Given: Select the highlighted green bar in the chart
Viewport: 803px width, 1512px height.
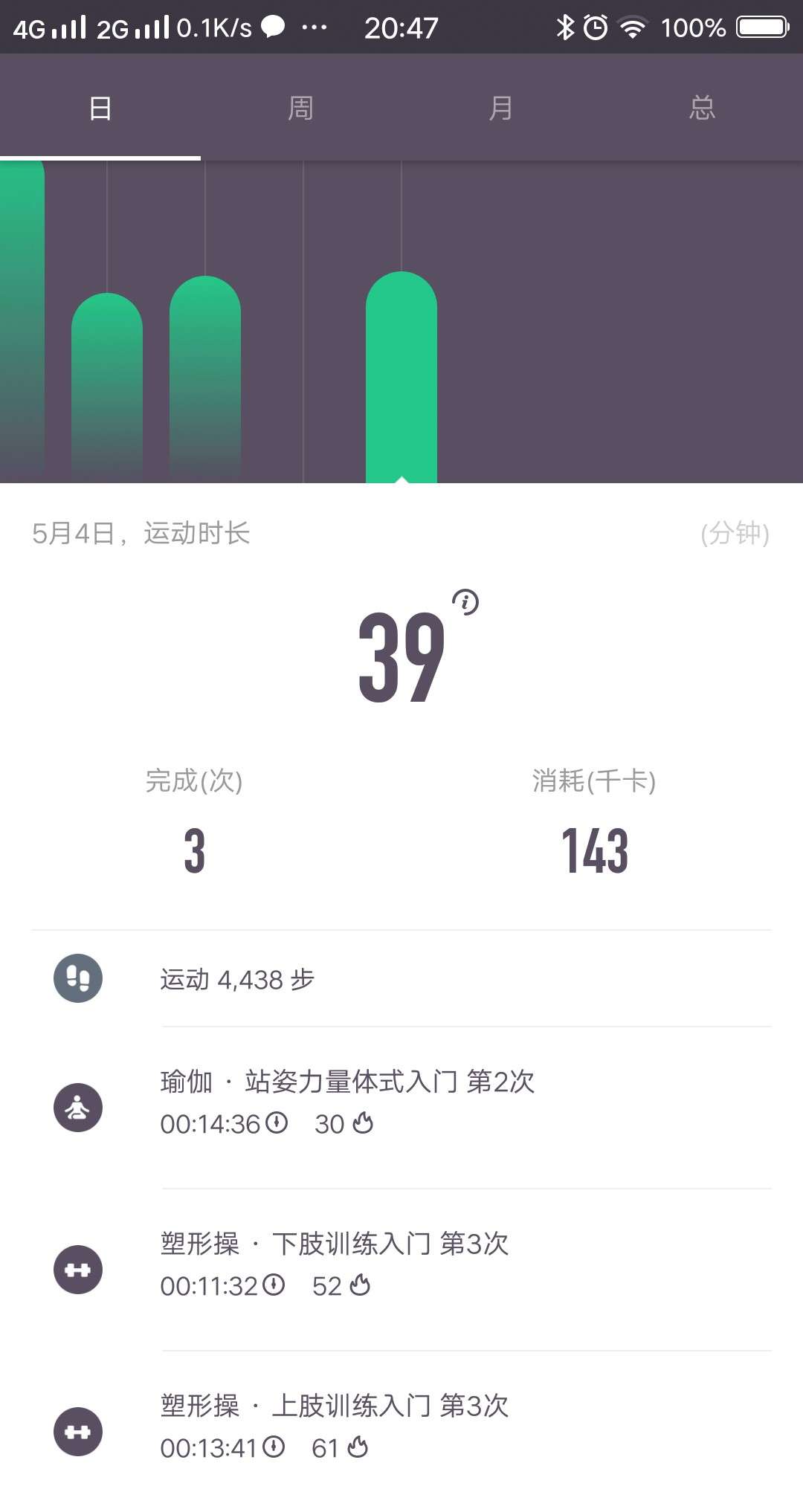Looking at the screenshot, I should pyautogui.click(x=401, y=372).
